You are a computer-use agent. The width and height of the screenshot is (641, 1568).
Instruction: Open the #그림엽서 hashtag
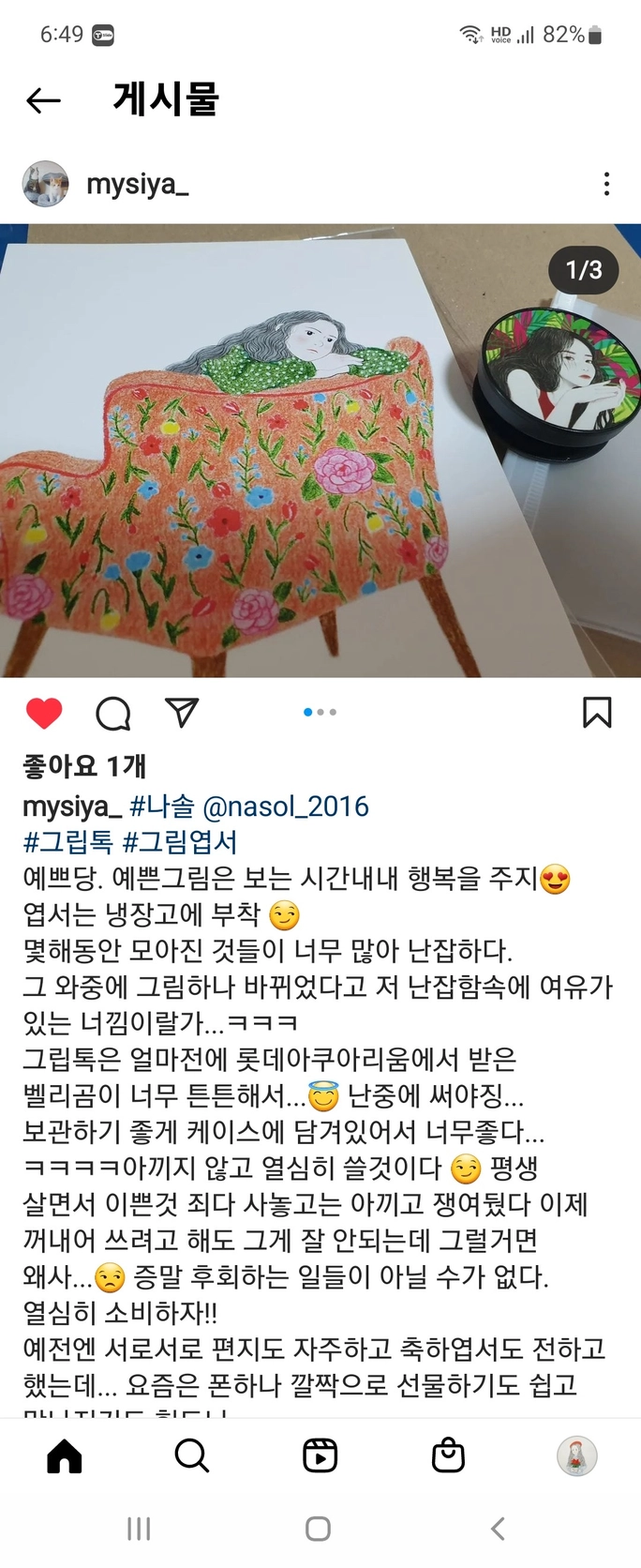(x=180, y=841)
